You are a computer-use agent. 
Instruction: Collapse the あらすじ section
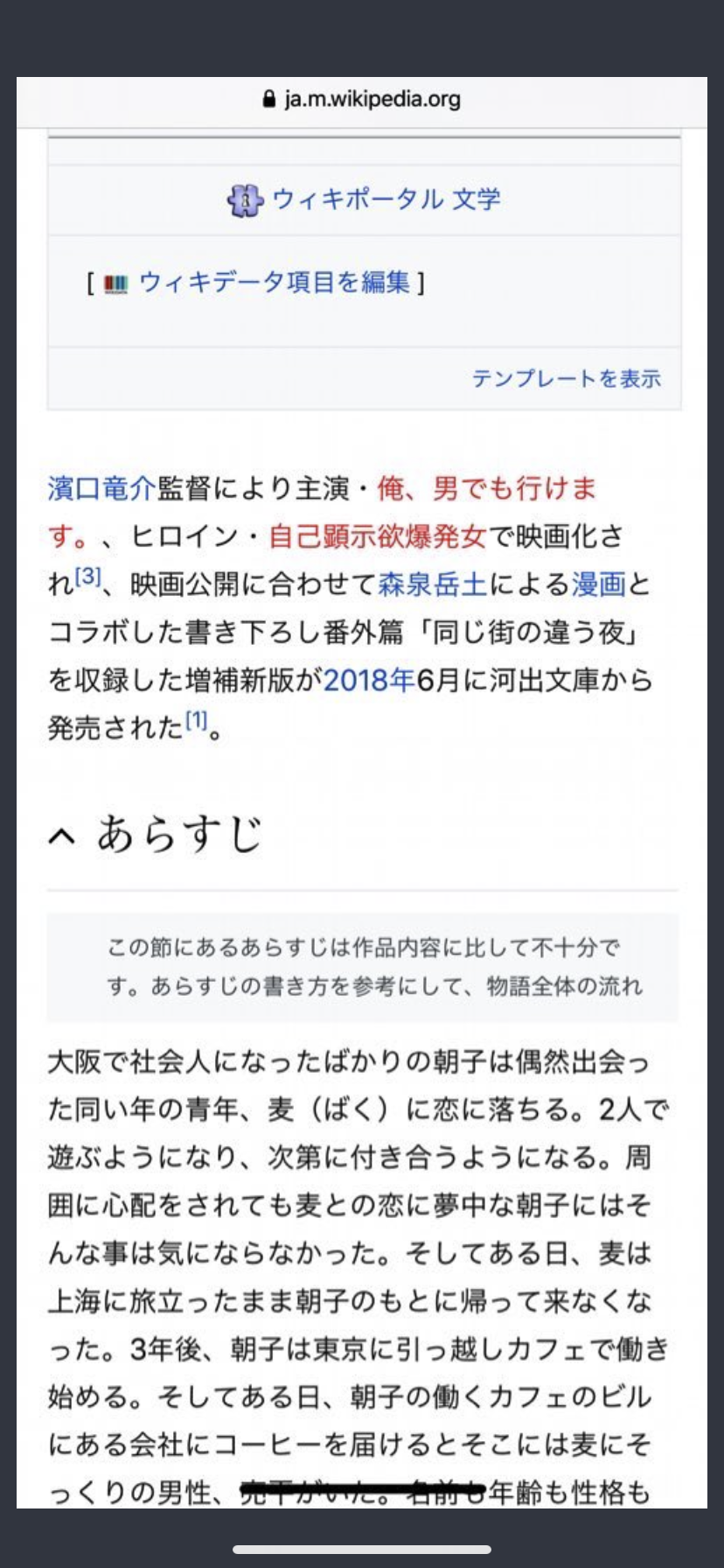point(63,836)
